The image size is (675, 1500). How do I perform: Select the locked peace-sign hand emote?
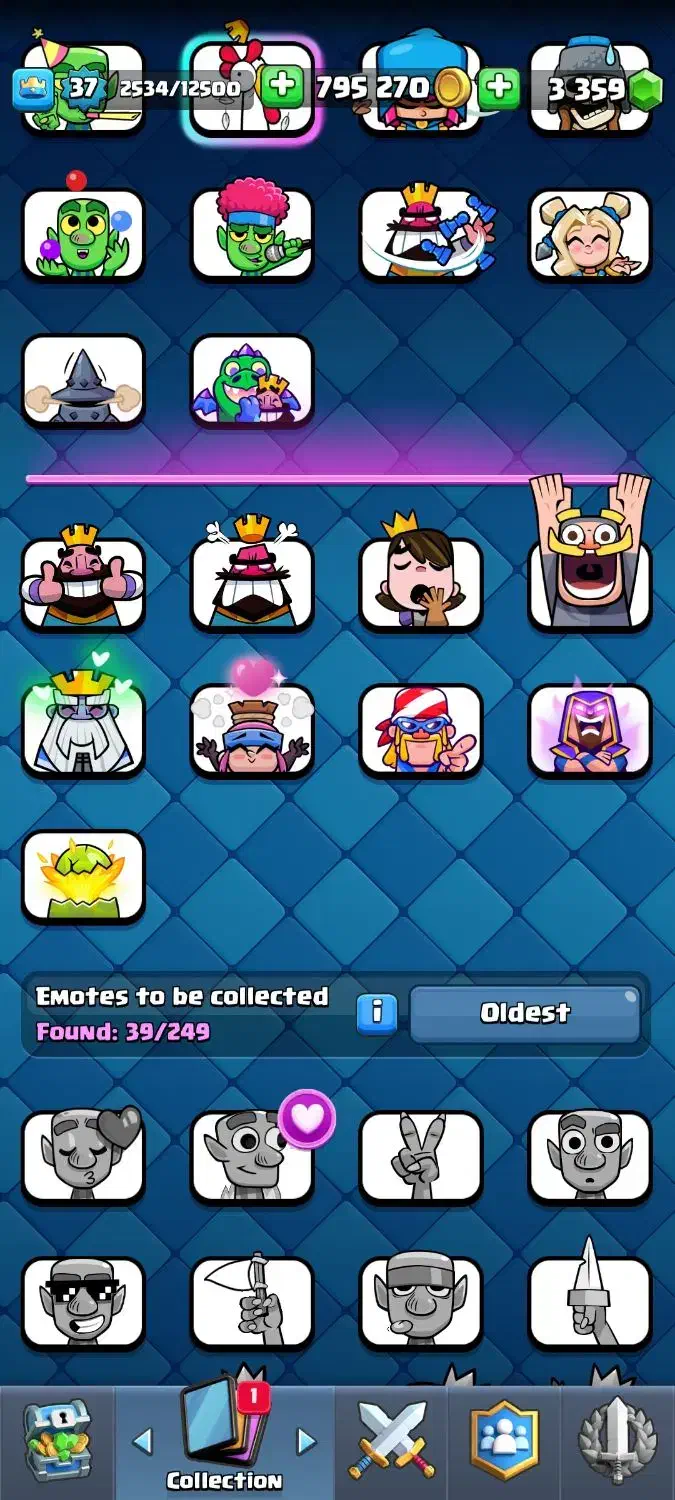tap(420, 1157)
